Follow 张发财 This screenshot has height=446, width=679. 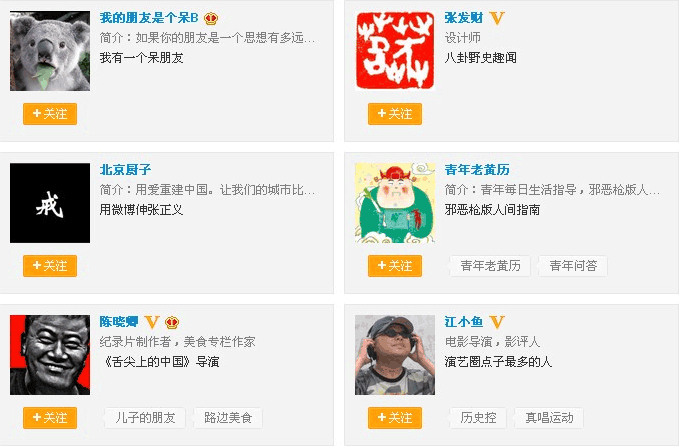pos(395,114)
